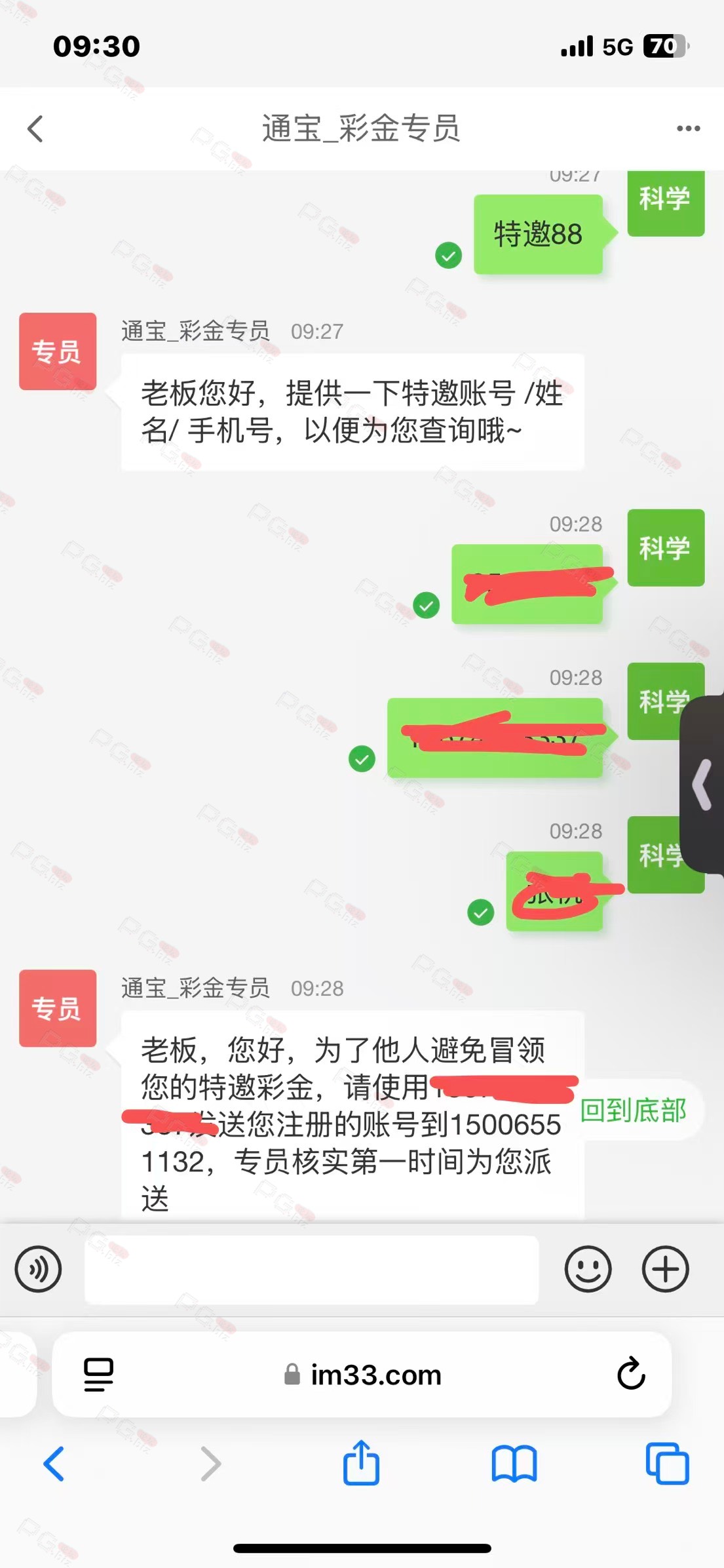Navigate back in the browser
Screen dimensions: 724x1568
click(x=54, y=1464)
